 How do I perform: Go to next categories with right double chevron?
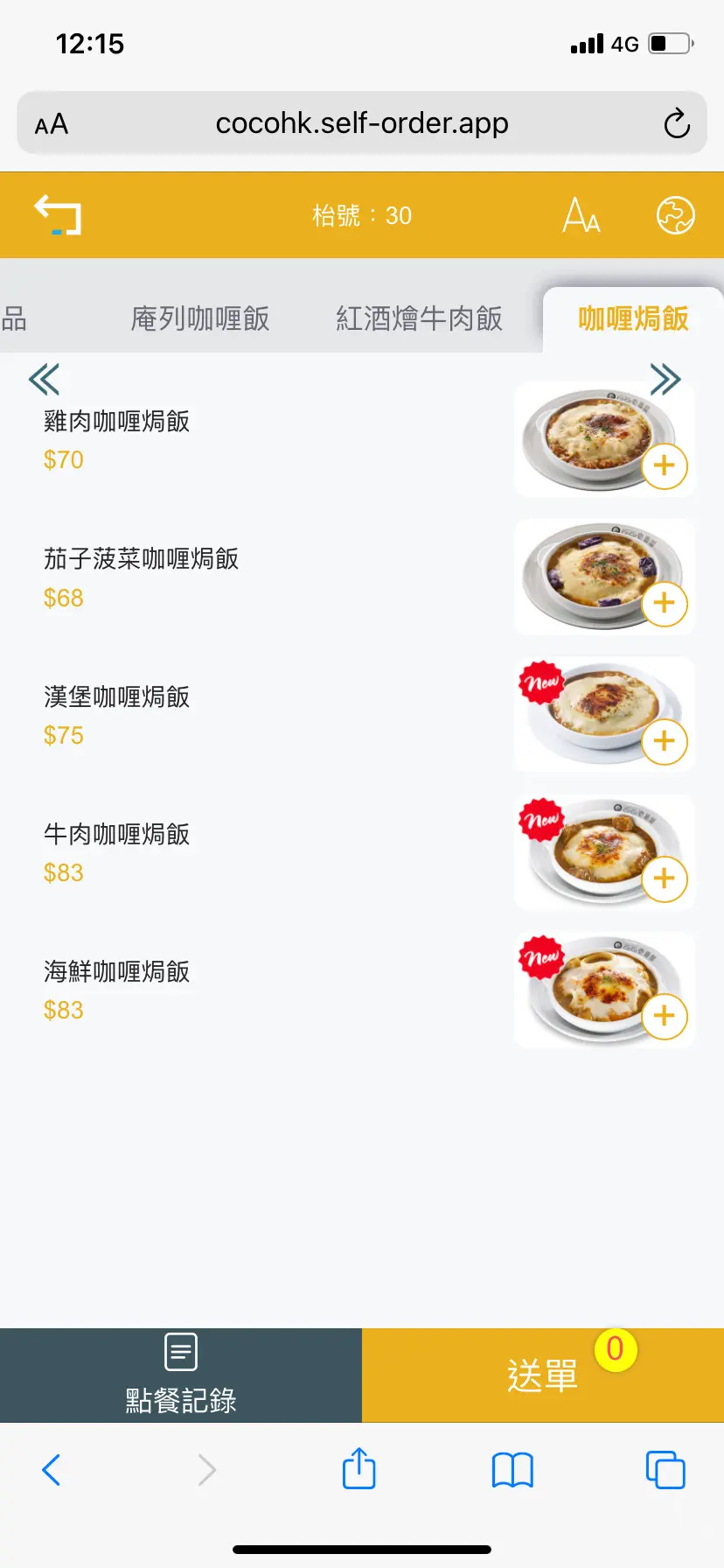pos(665,379)
